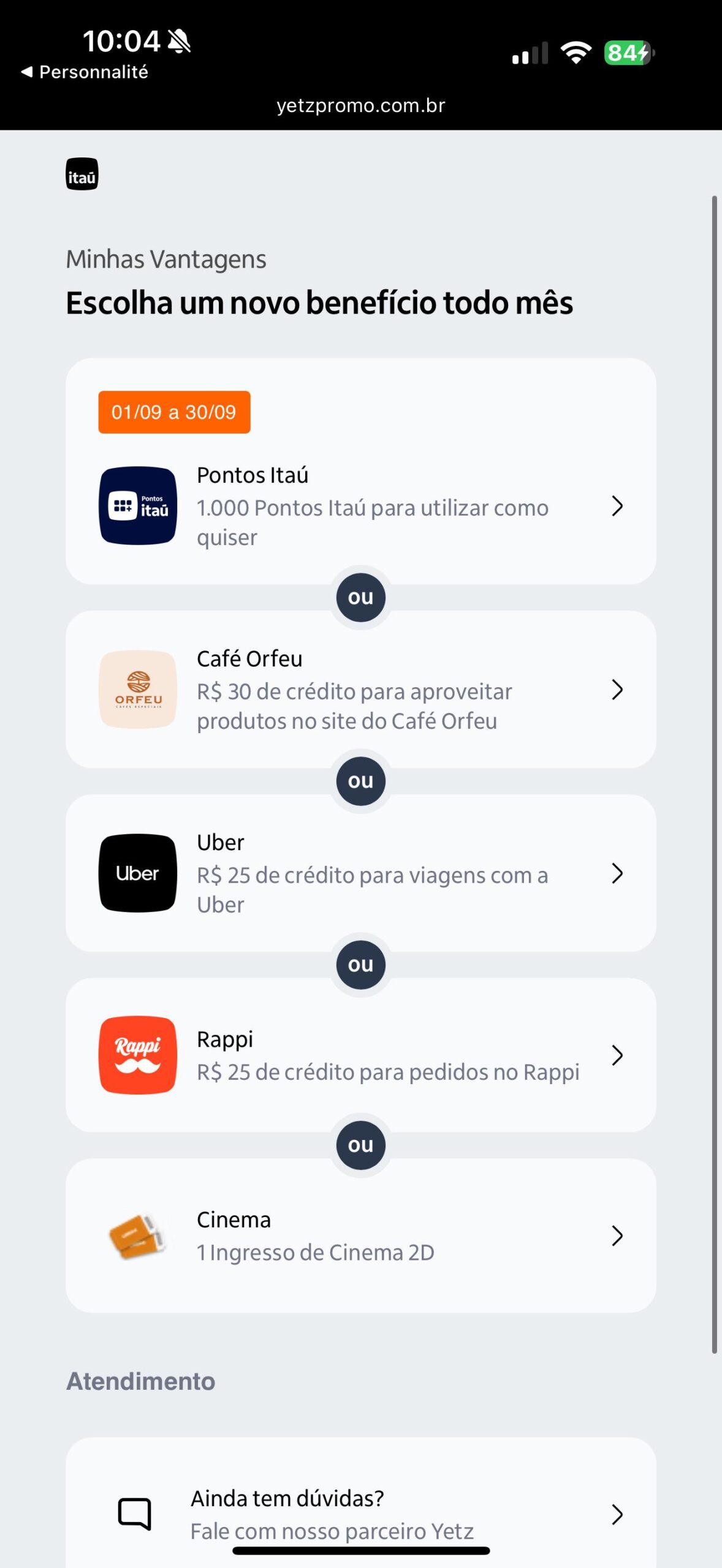
Task: Pick the Rappi credit benefit
Action: tap(360, 1055)
